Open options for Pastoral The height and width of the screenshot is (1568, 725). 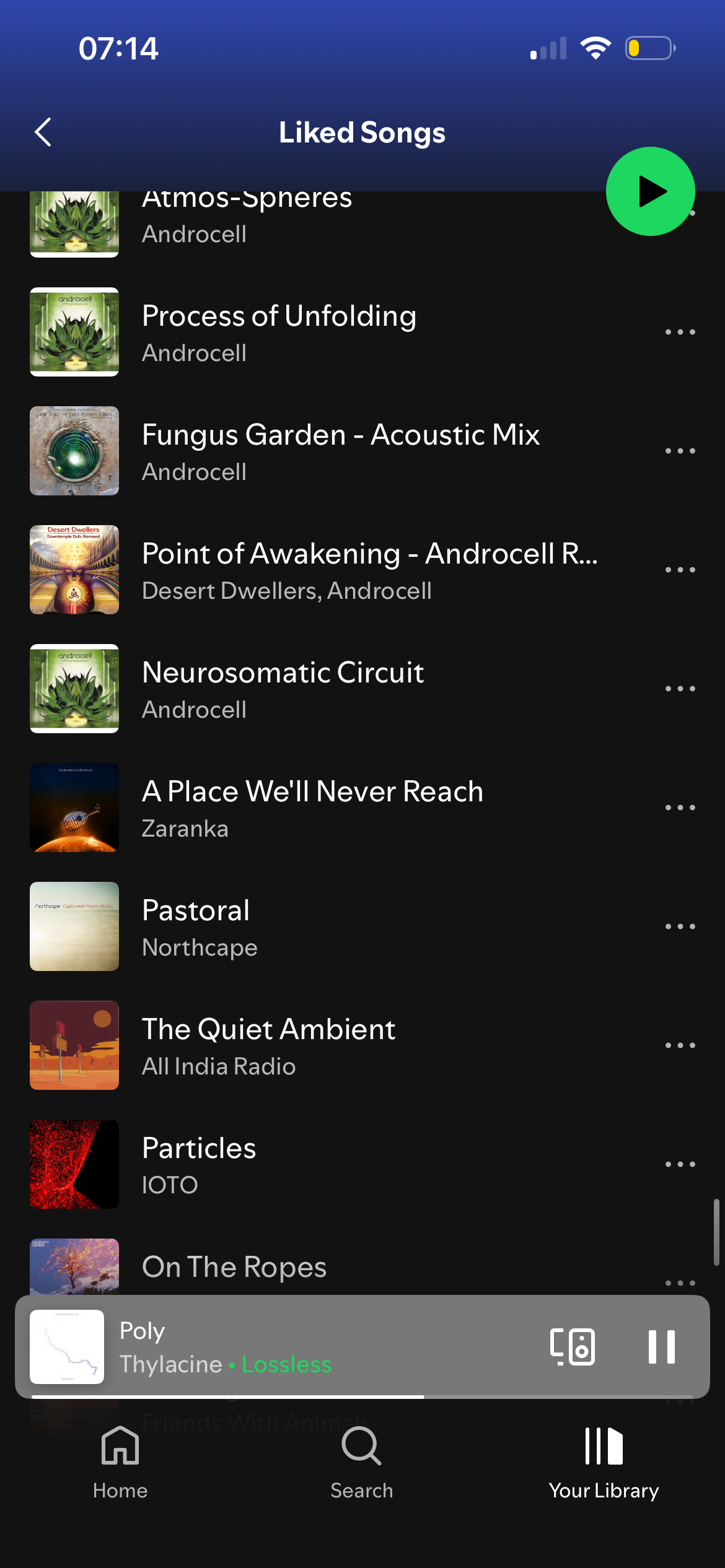pyautogui.click(x=680, y=927)
